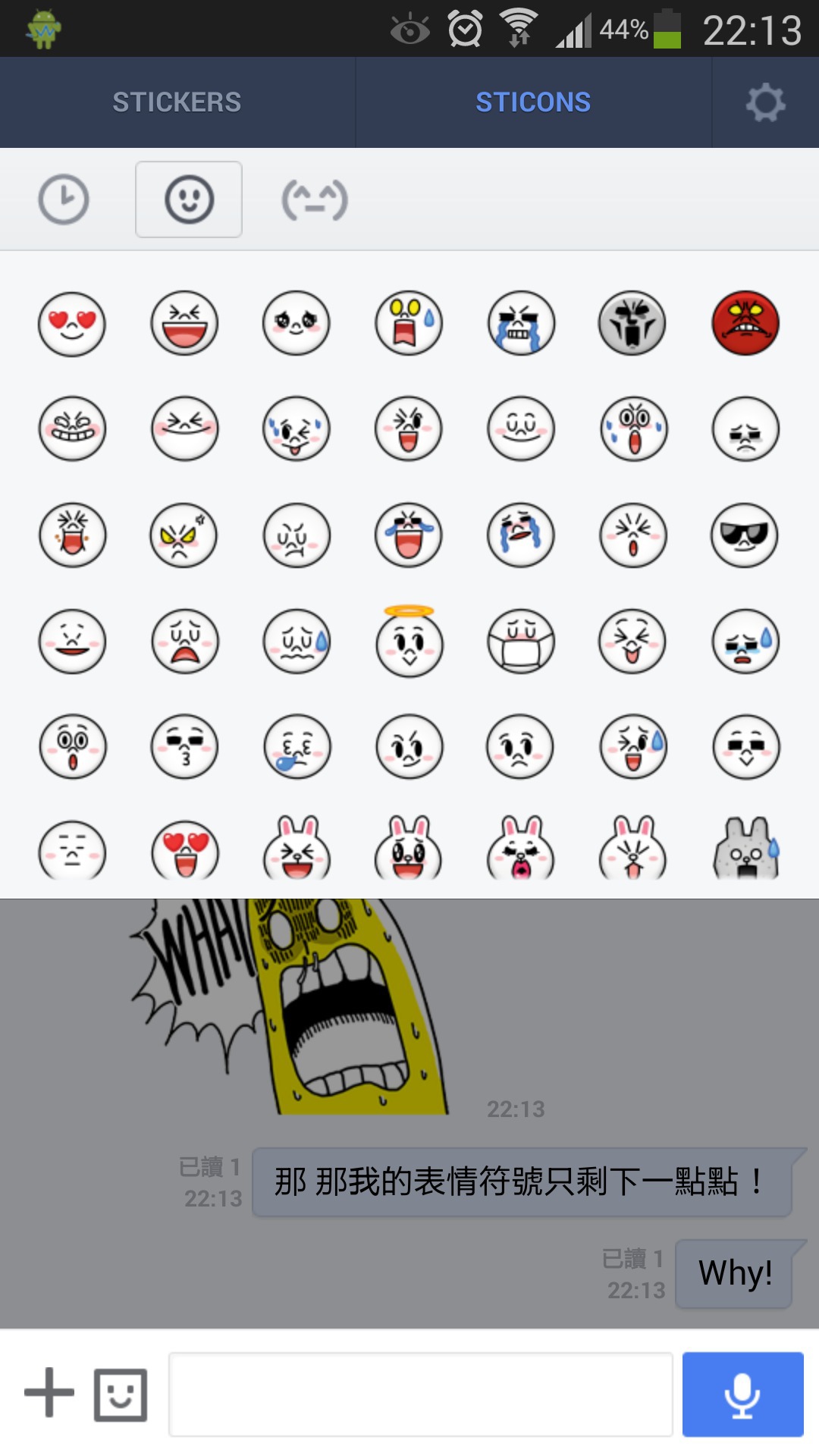Choose the dark gray furious face sticon
This screenshot has height=1456, width=819.
pyautogui.click(x=632, y=323)
